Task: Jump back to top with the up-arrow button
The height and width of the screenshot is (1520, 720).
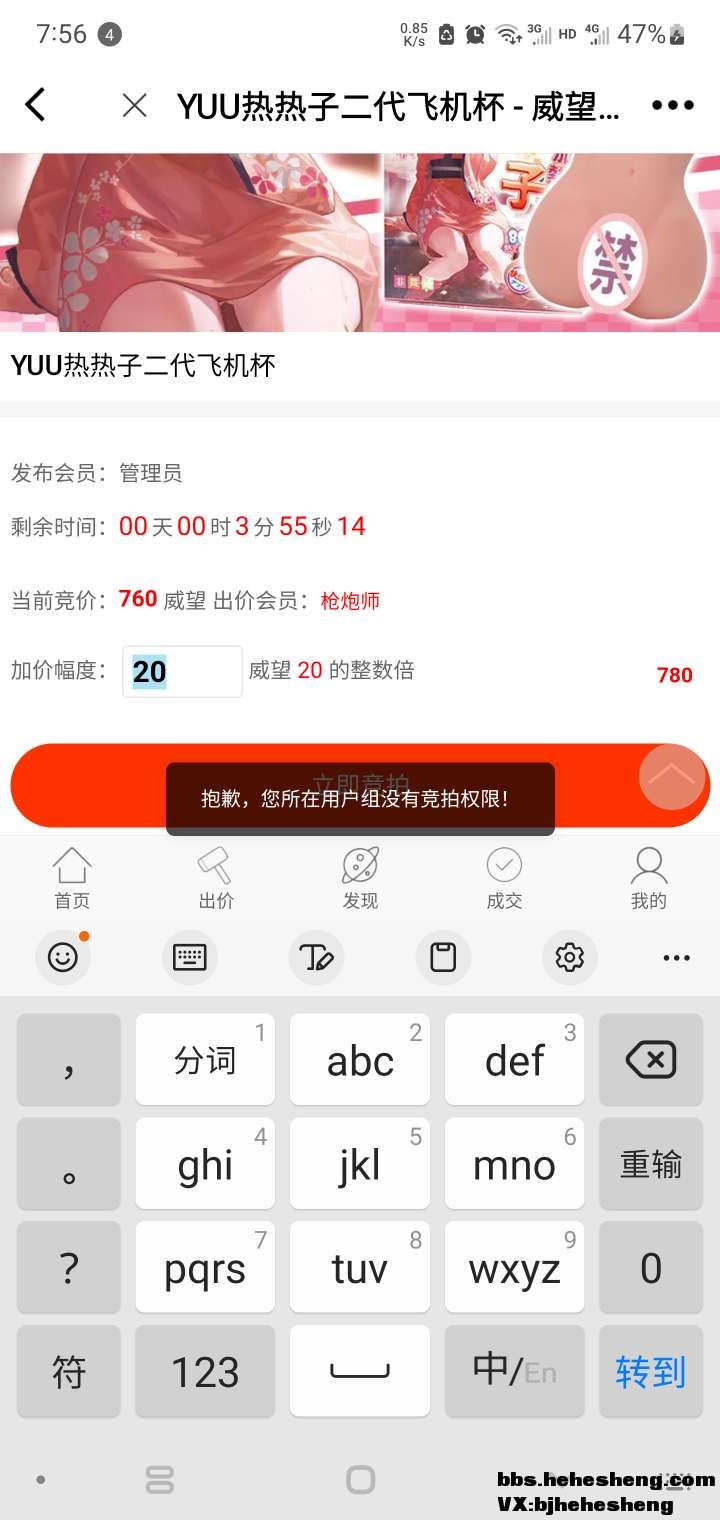Action: point(672,777)
